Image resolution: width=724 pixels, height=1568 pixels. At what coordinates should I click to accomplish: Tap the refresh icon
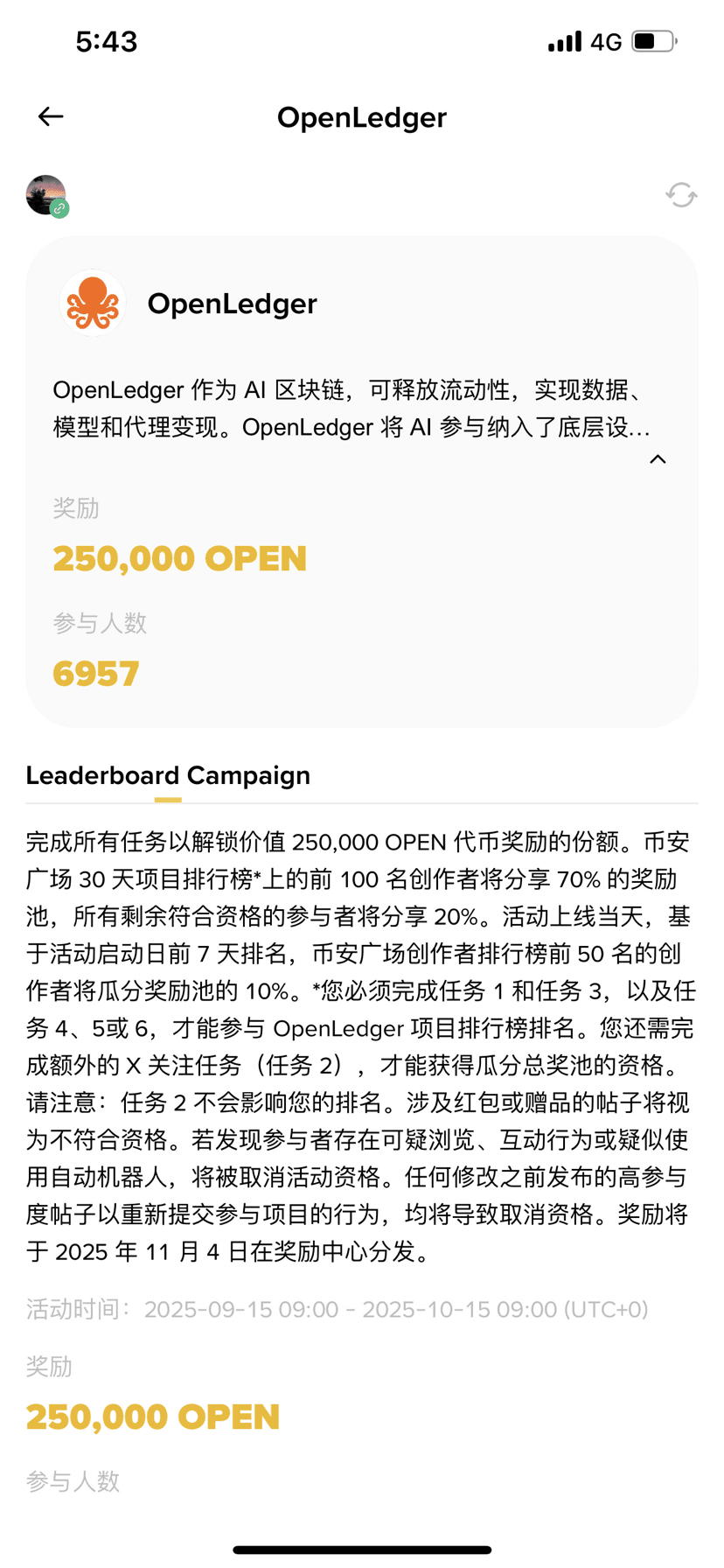[x=681, y=194]
